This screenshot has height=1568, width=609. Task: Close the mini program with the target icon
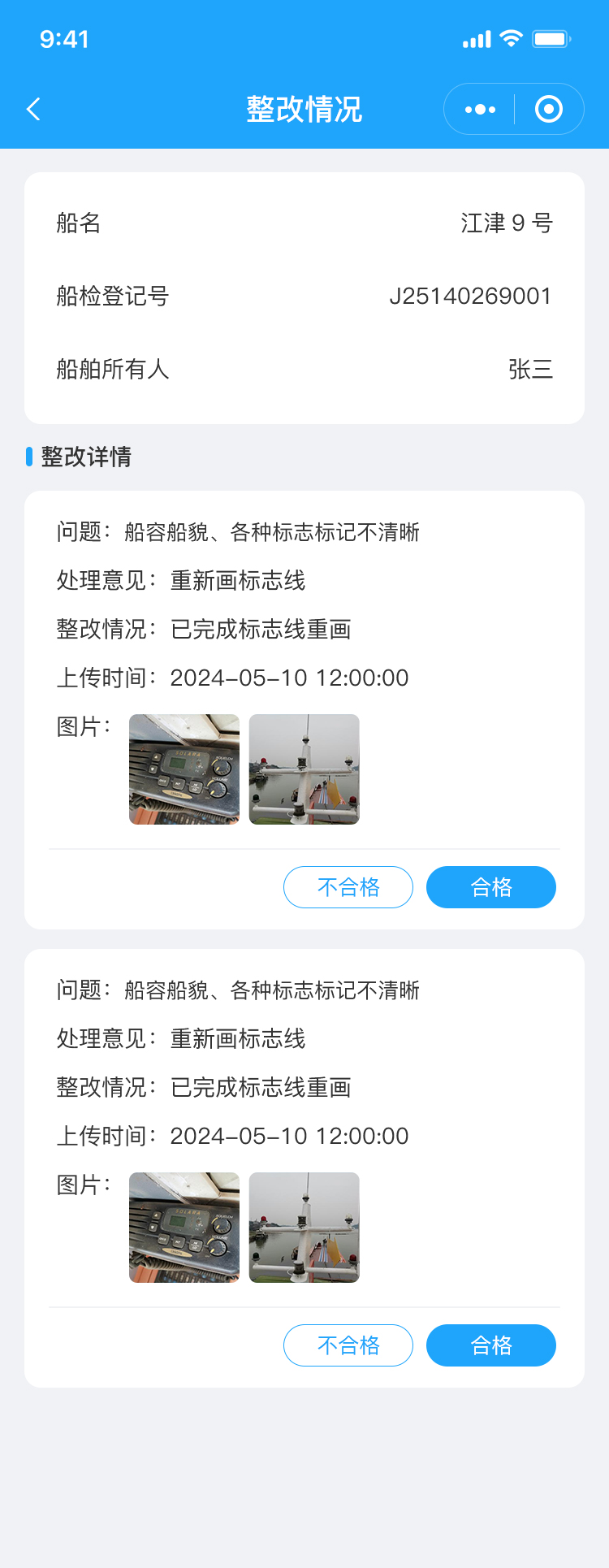(x=549, y=109)
